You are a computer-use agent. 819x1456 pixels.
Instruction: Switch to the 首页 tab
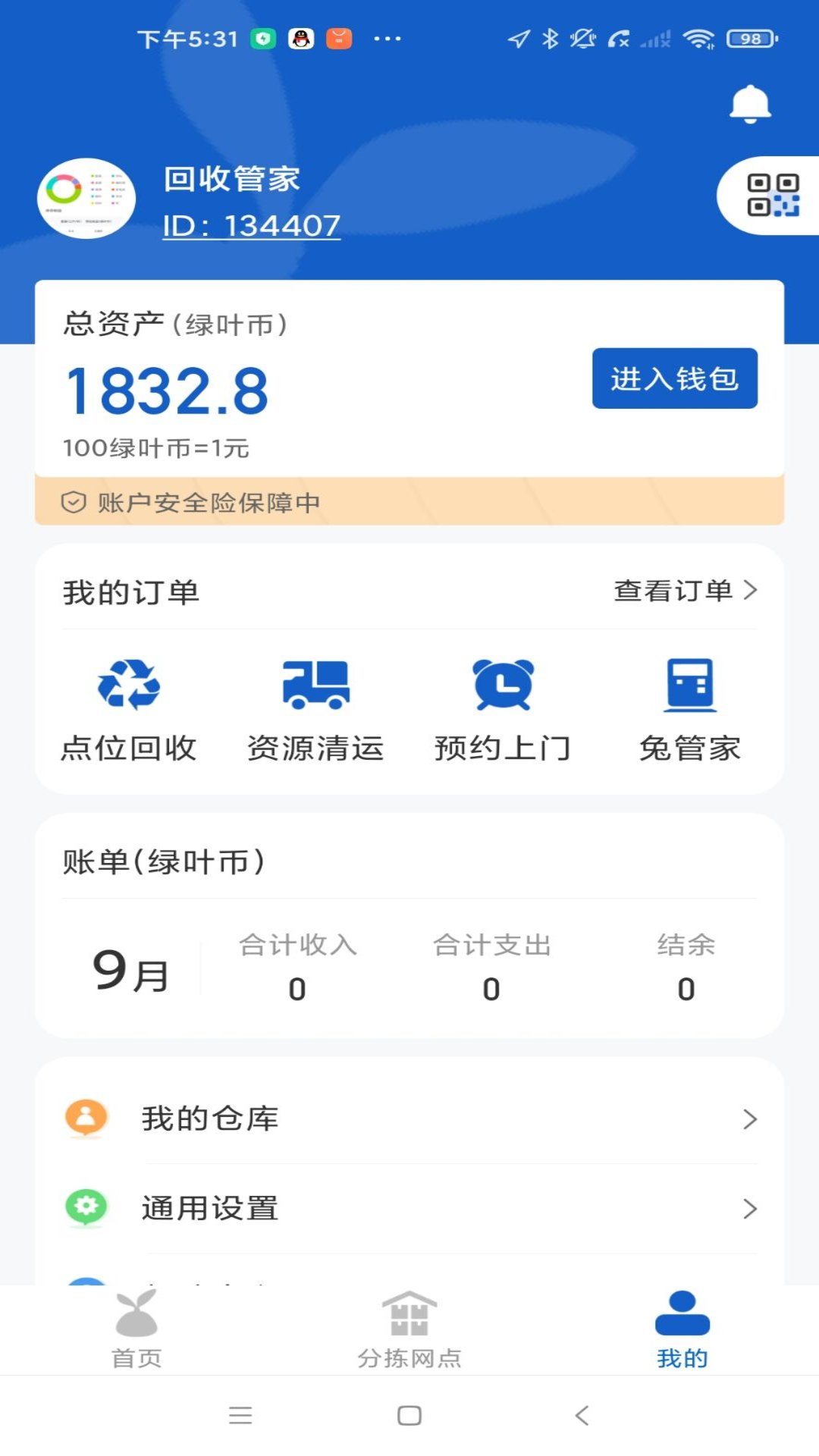(136, 1329)
